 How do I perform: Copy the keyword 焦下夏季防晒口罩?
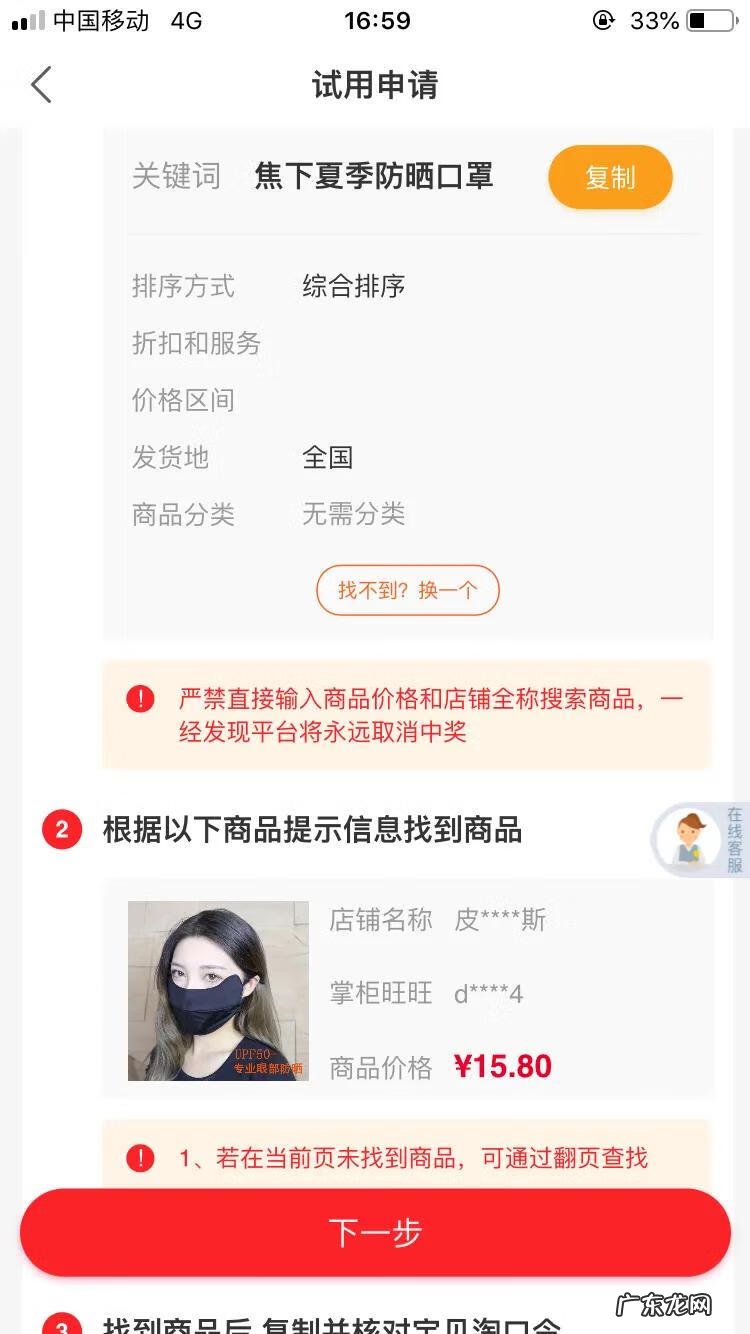coord(609,177)
